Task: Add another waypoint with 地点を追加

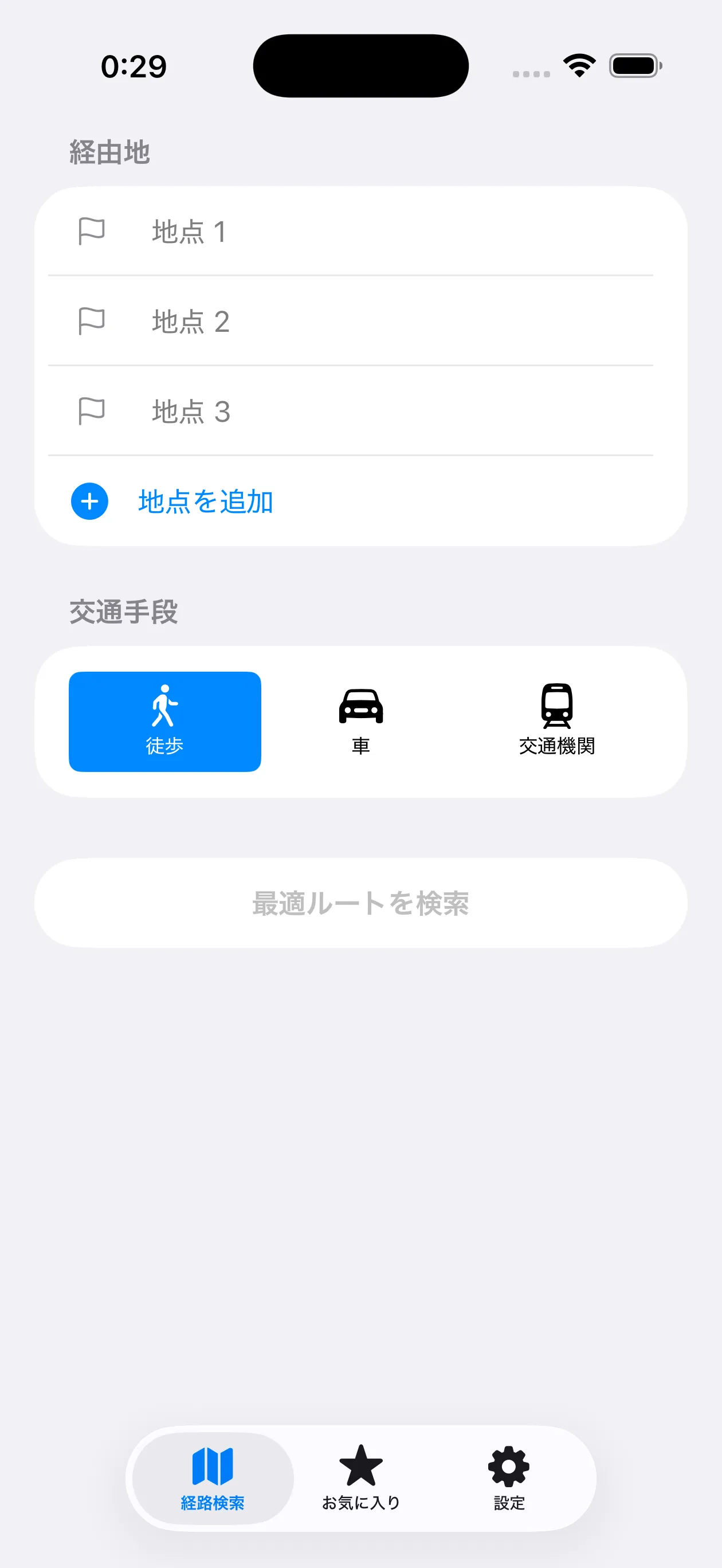Action: coord(205,501)
